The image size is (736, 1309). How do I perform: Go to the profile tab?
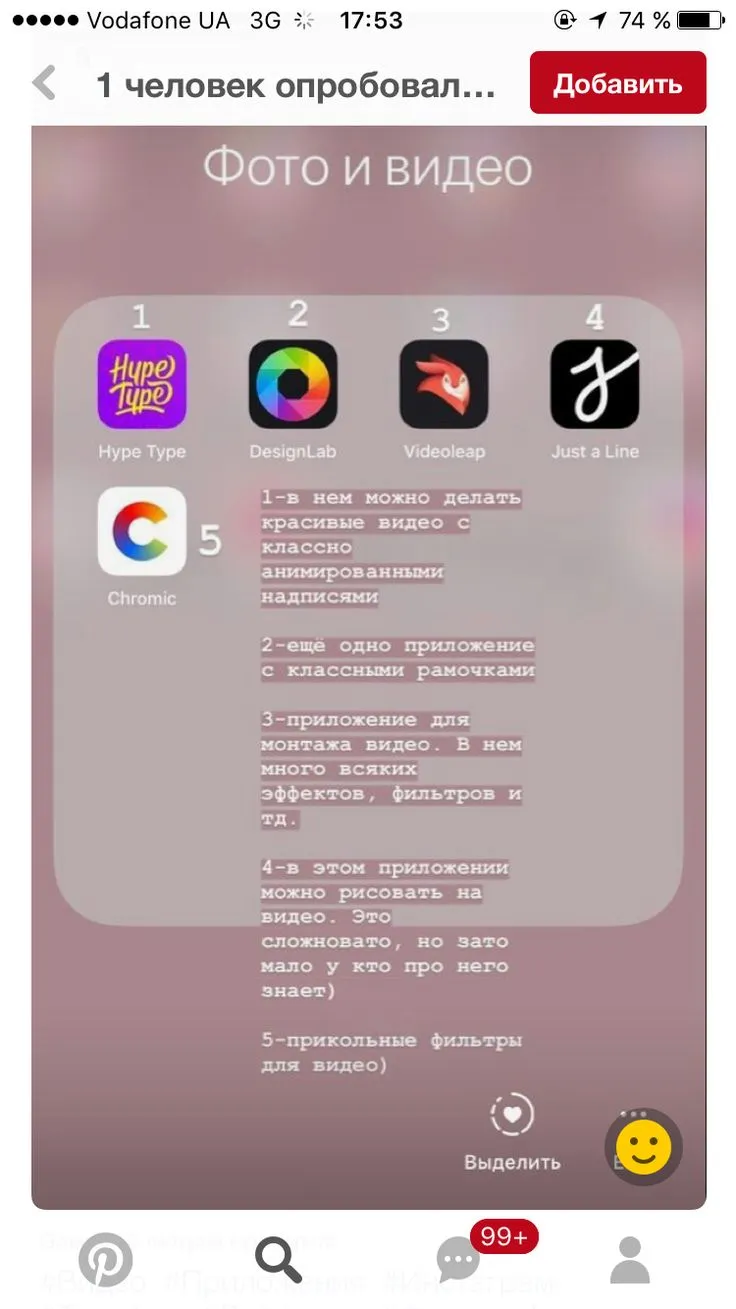630,1260
